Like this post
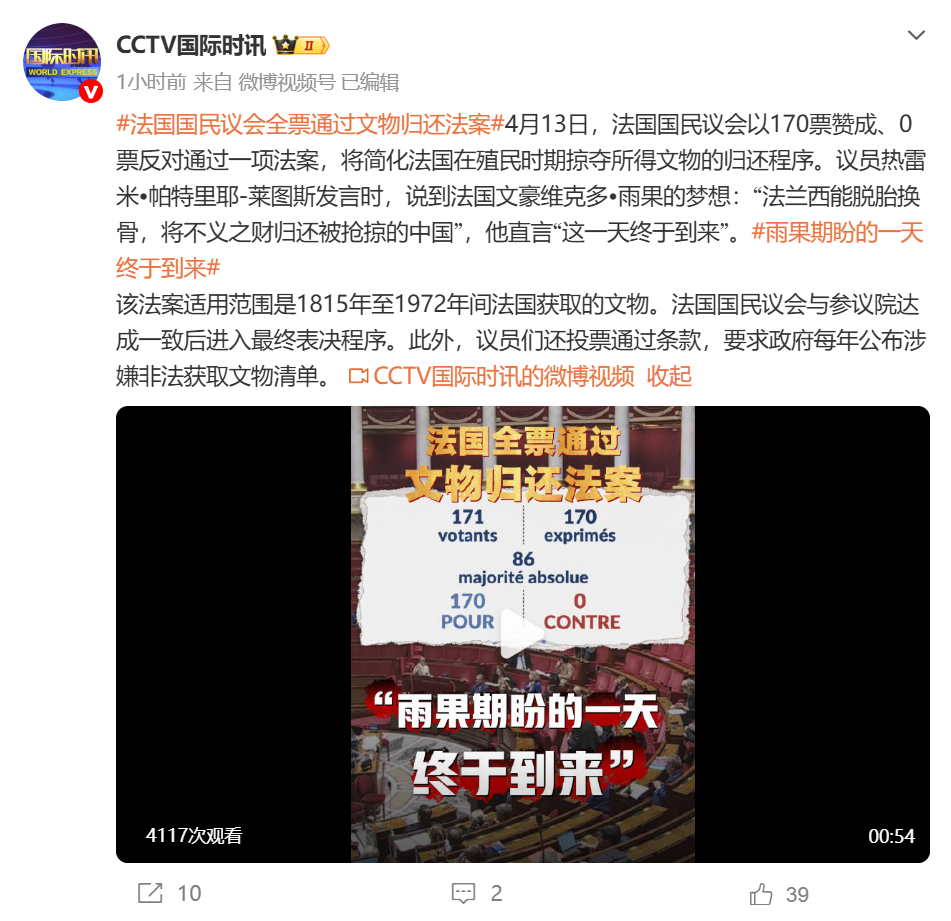Screen dimensions: 951x921 pos(778,893)
